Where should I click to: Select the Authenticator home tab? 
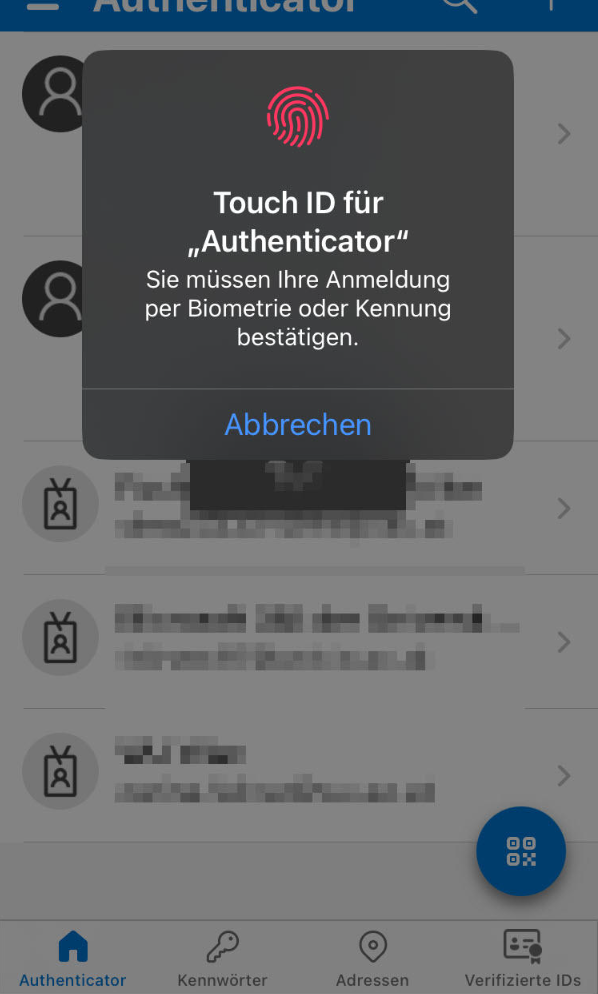pyautogui.click(x=73, y=958)
